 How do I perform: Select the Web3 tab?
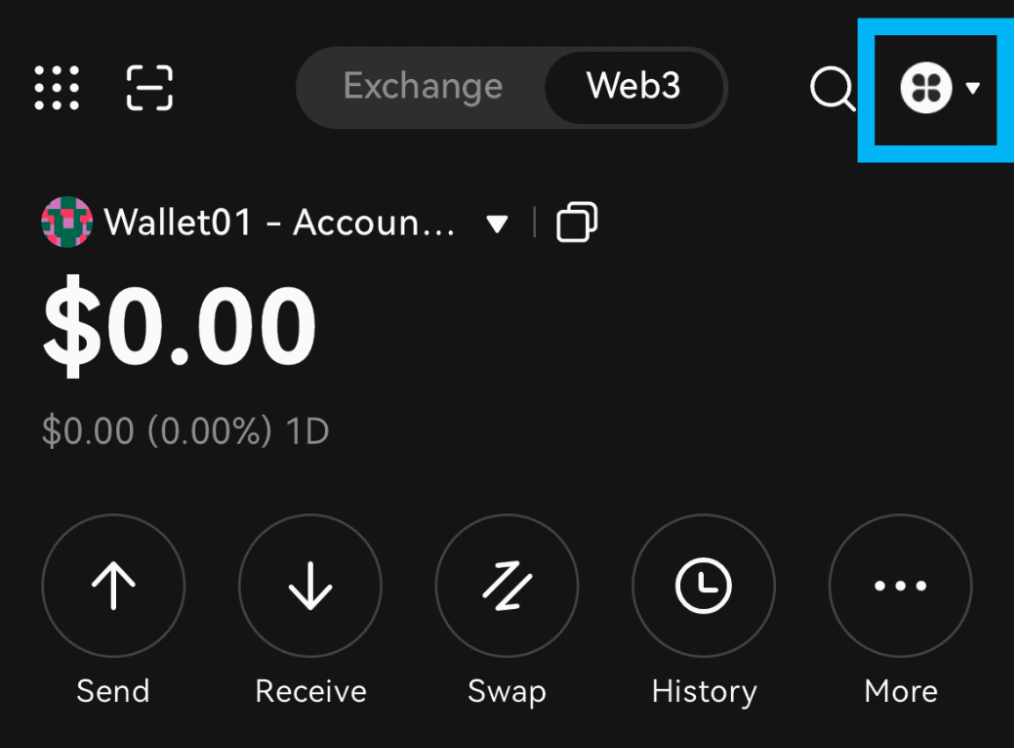pos(633,87)
